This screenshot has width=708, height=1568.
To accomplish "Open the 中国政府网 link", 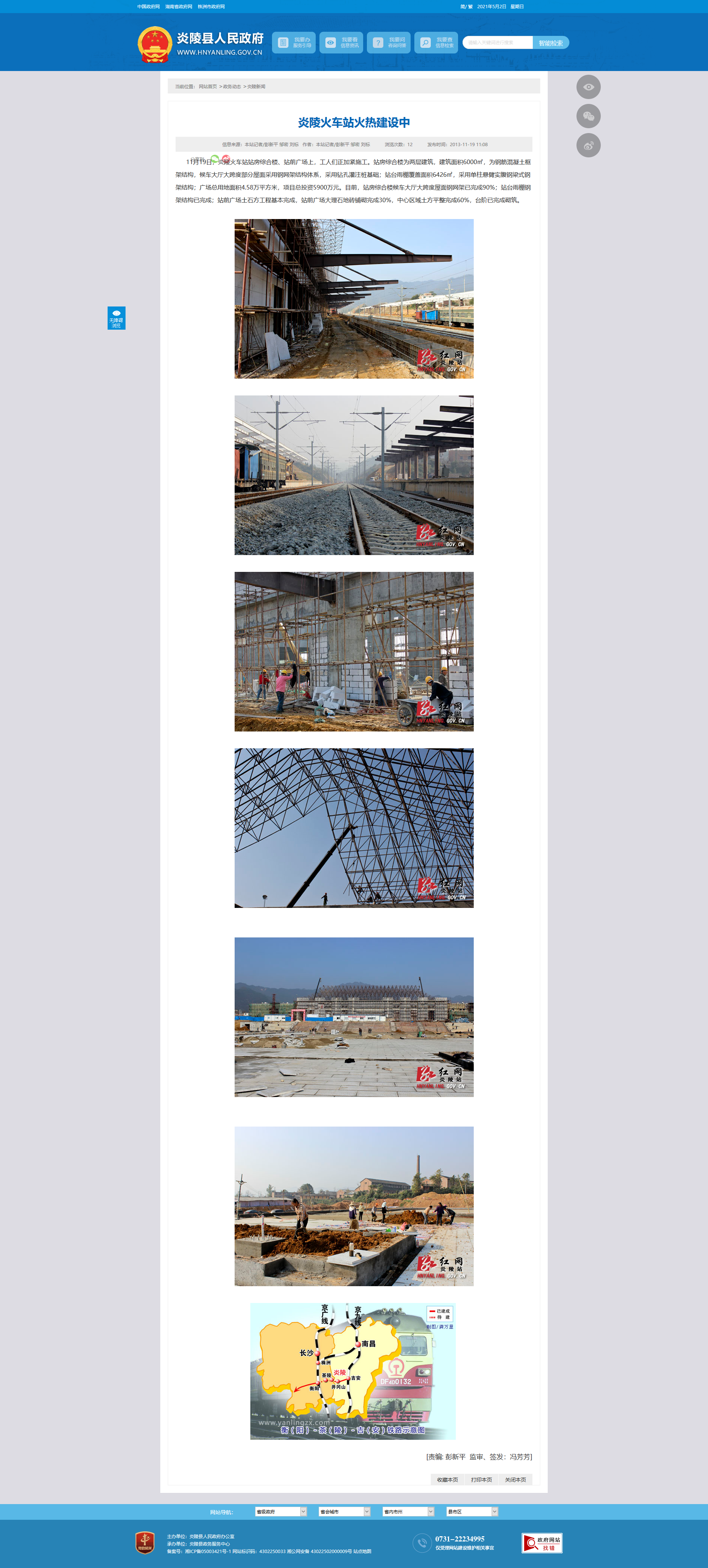I will pos(148,7).
